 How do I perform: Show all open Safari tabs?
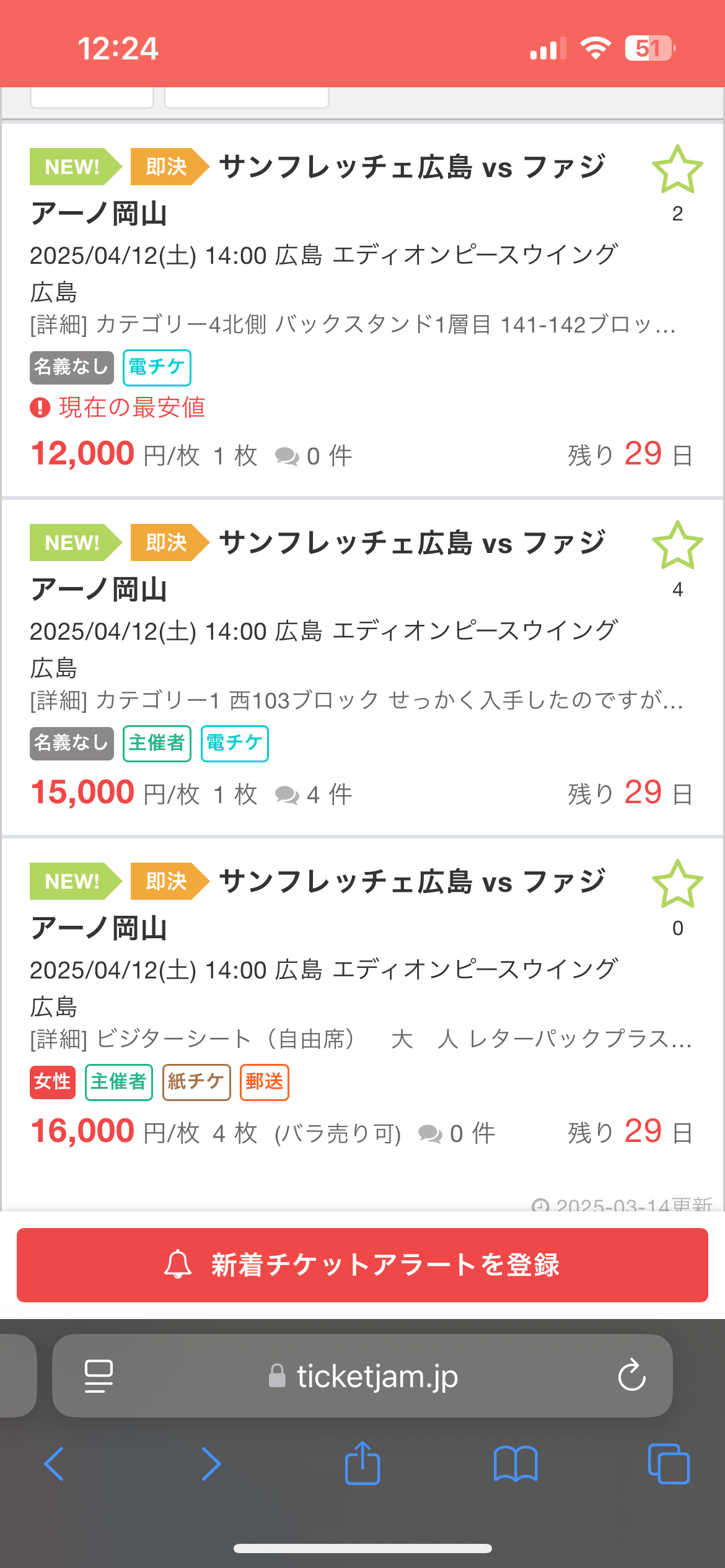pos(669,1464)
